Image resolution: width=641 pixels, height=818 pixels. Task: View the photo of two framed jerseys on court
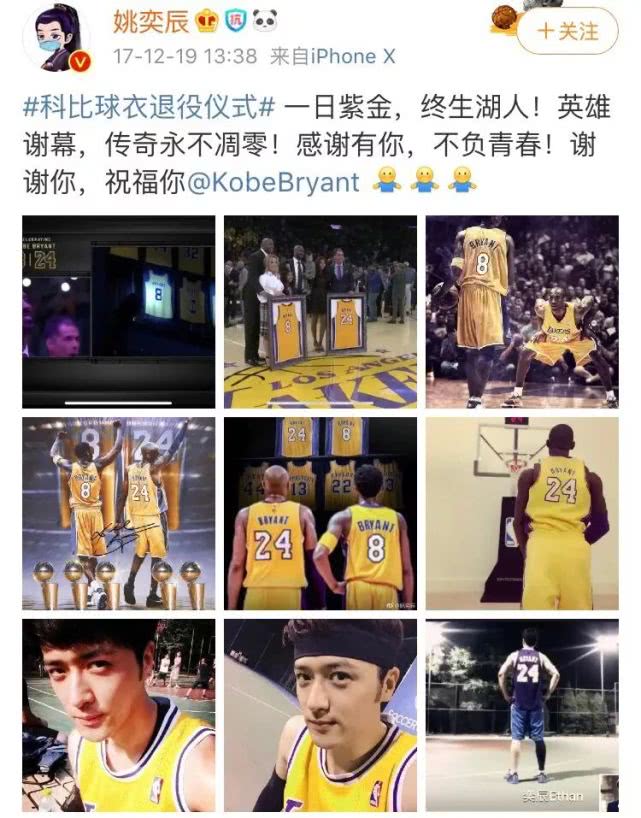point(320,311)
